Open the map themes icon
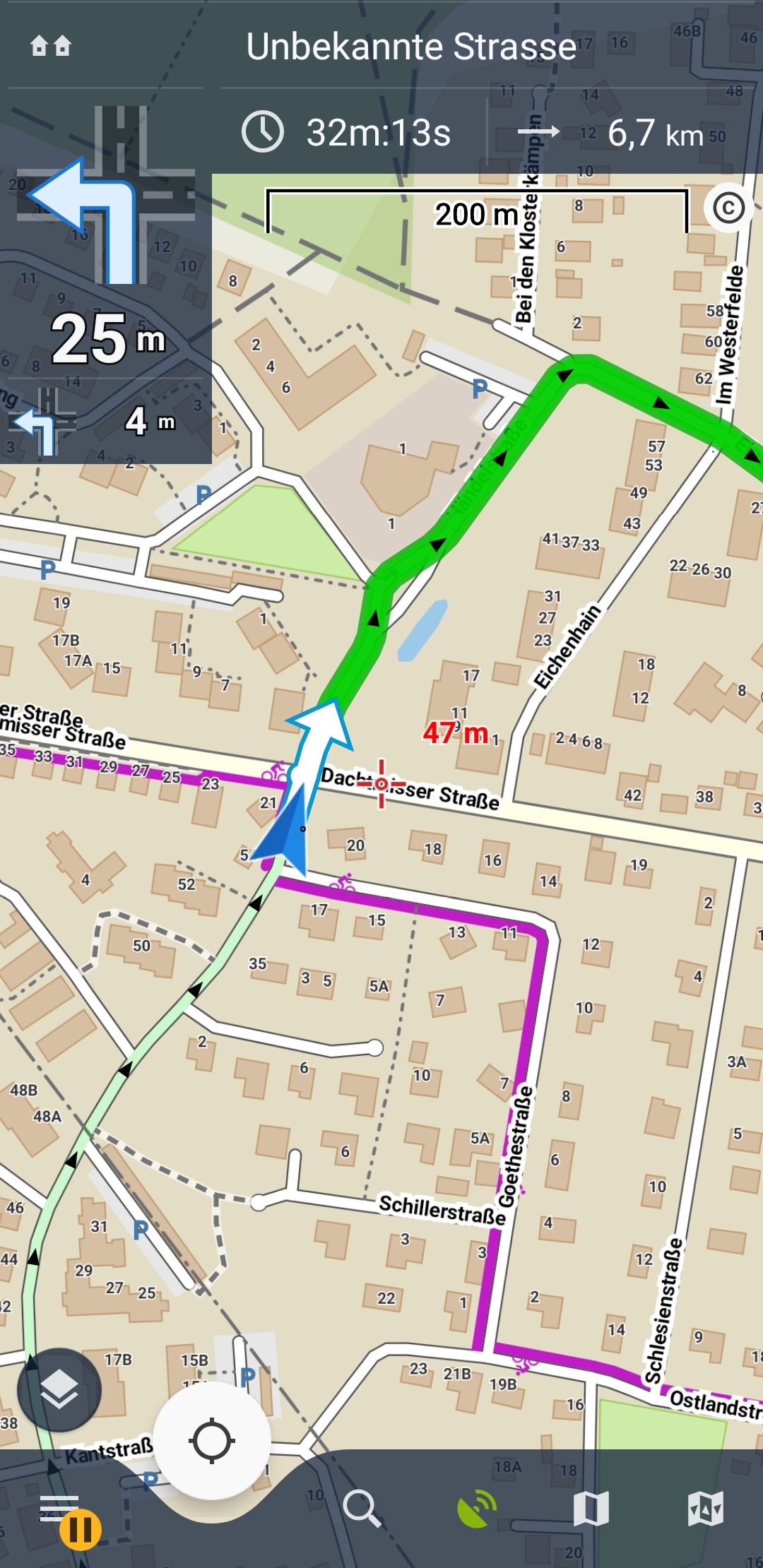This screenshot has width=763, height=1568. click(705, 1509)
